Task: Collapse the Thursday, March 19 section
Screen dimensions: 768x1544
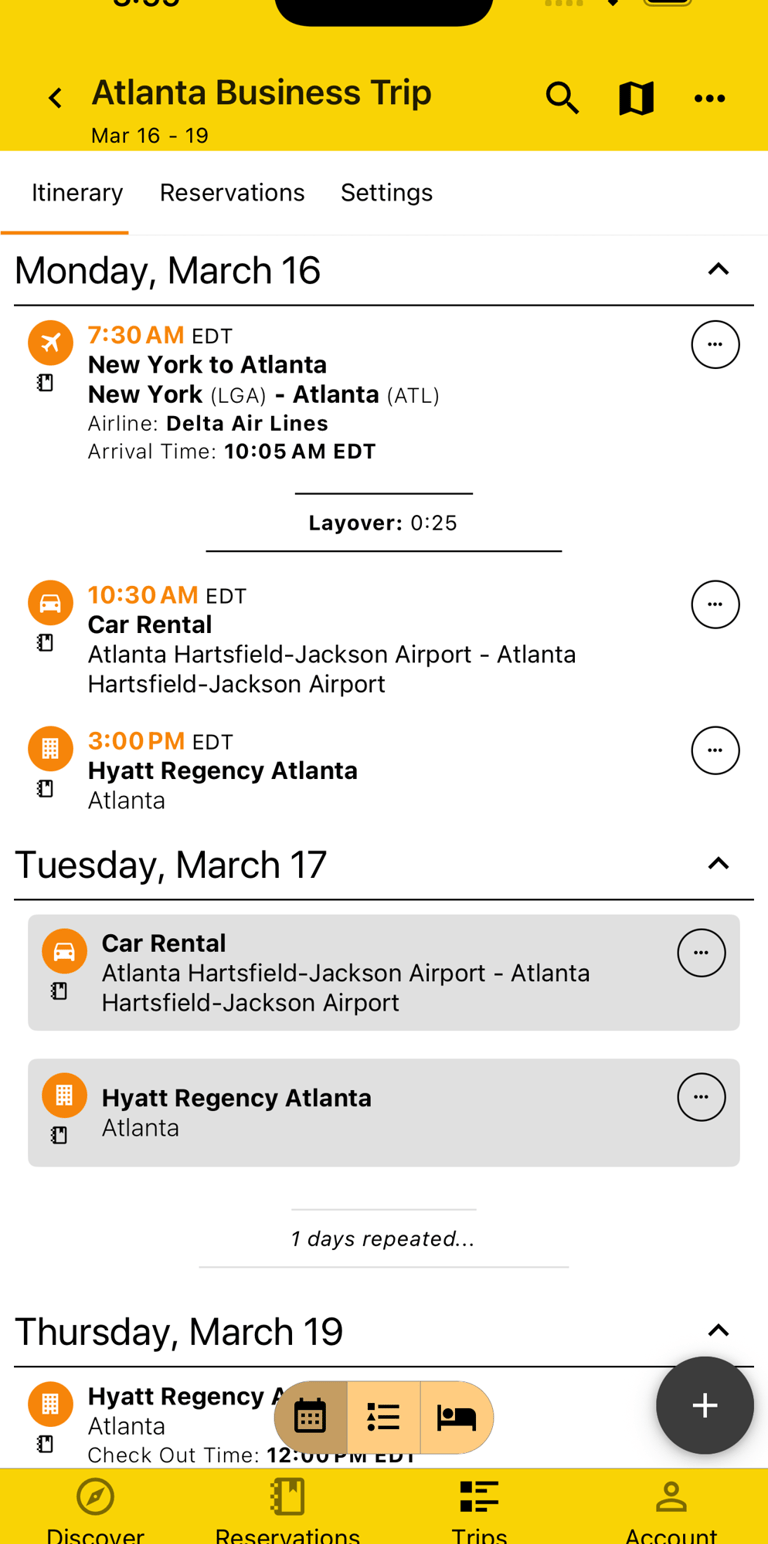Action: tap(718, 1330)
